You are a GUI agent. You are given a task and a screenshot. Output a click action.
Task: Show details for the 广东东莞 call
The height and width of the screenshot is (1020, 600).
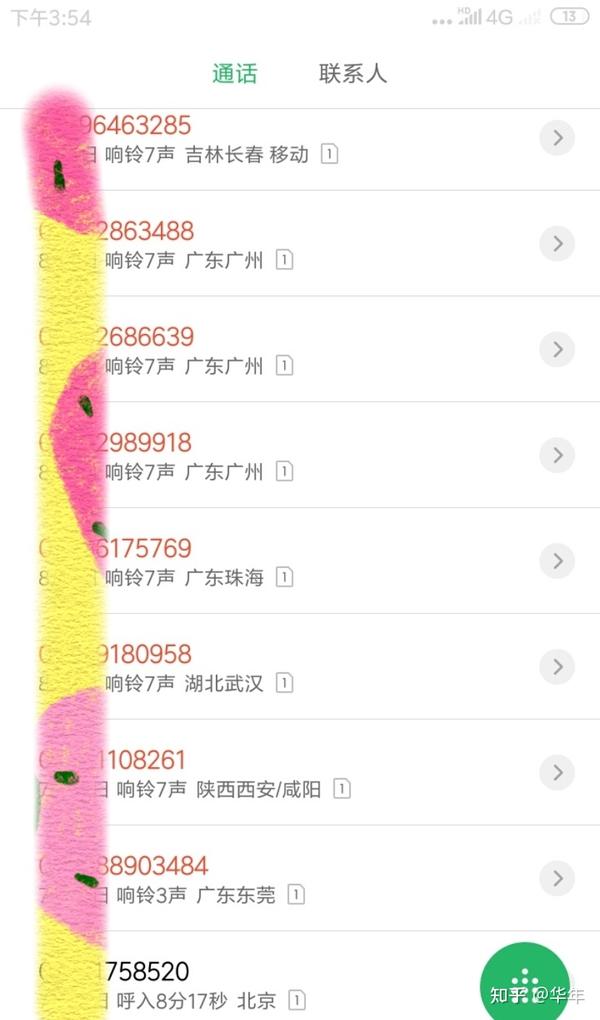pos(557,878)
